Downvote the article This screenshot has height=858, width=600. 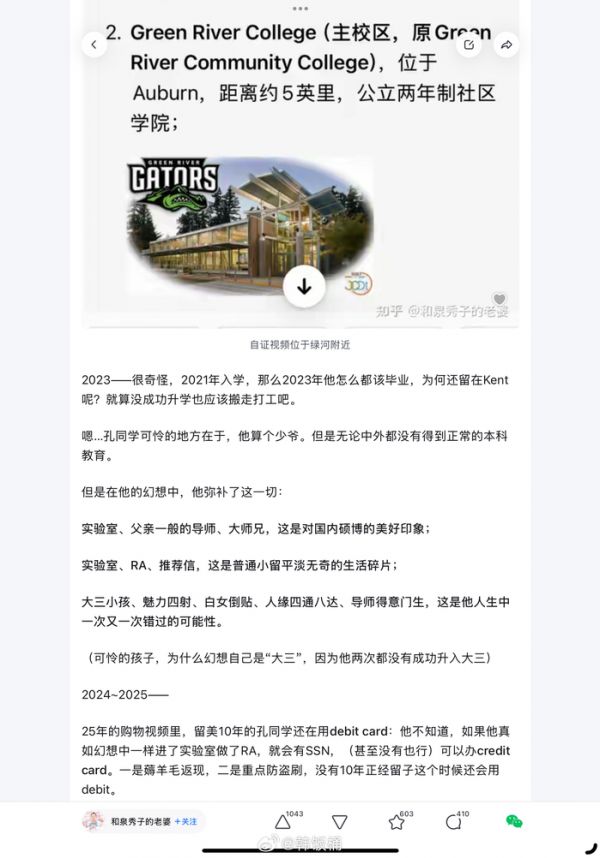(x=340, y=822)
